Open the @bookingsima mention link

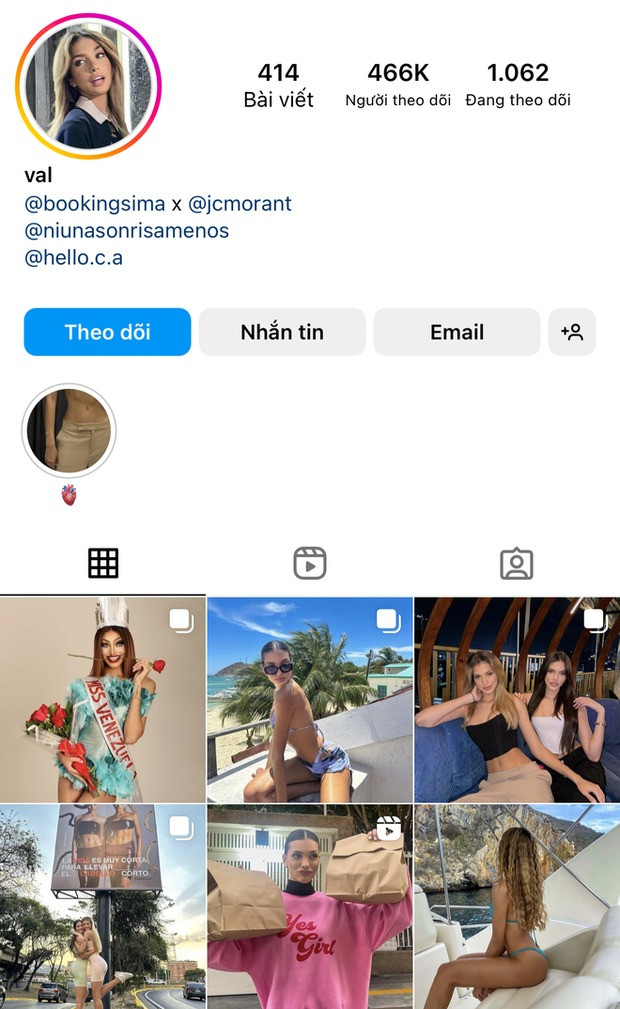pyautogui.click(x=94, y=204)
